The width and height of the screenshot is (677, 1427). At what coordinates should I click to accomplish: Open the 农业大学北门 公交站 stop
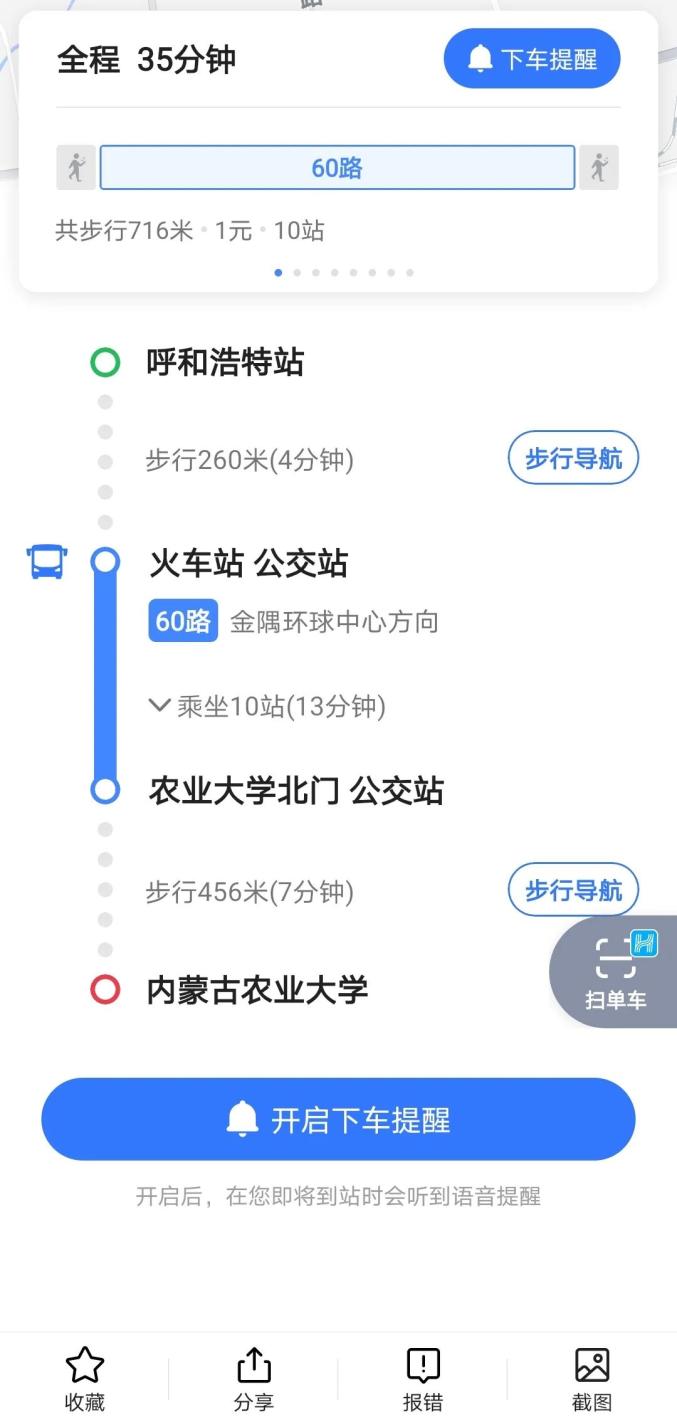(296, 791)
